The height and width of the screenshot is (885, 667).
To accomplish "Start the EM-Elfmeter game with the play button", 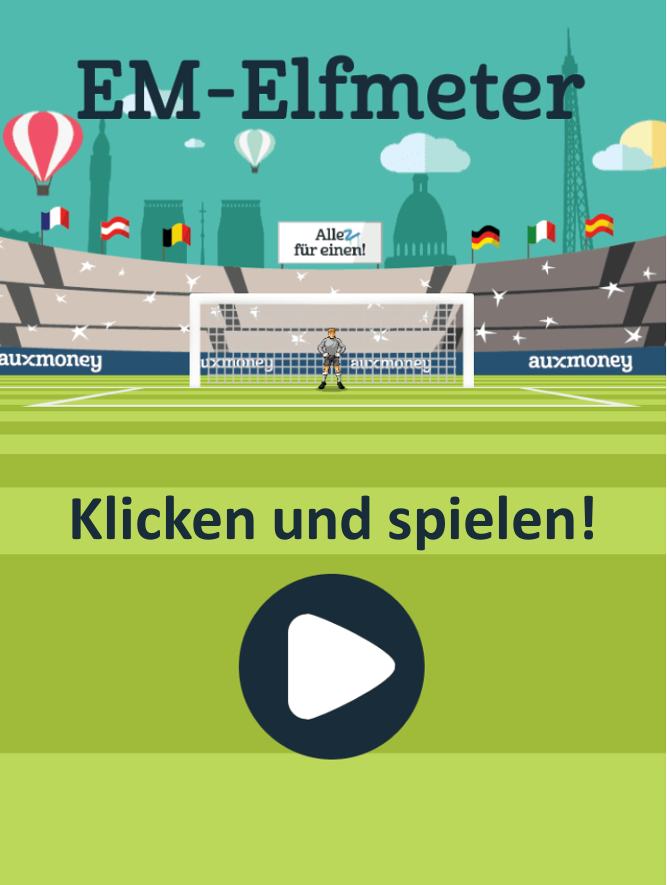I will pos(332,666).
